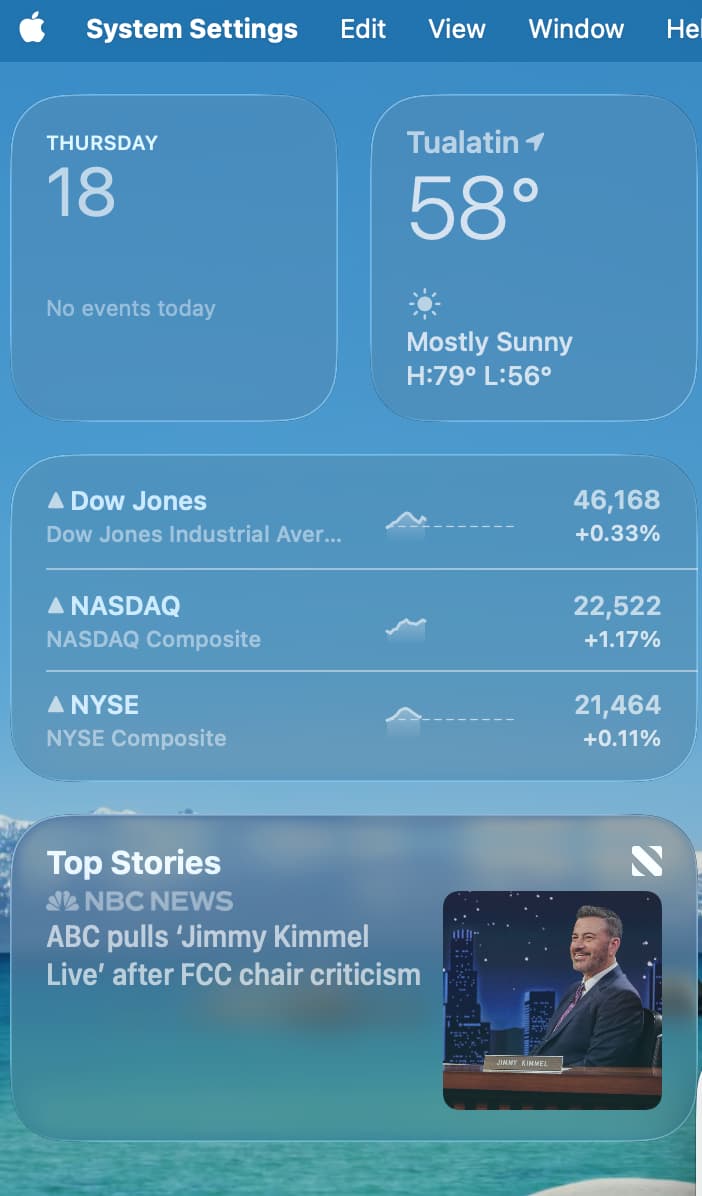Open the Jimmy Kimmel Top Stories article
Screen dimensions: 702x1196
(x=353, y=979)
